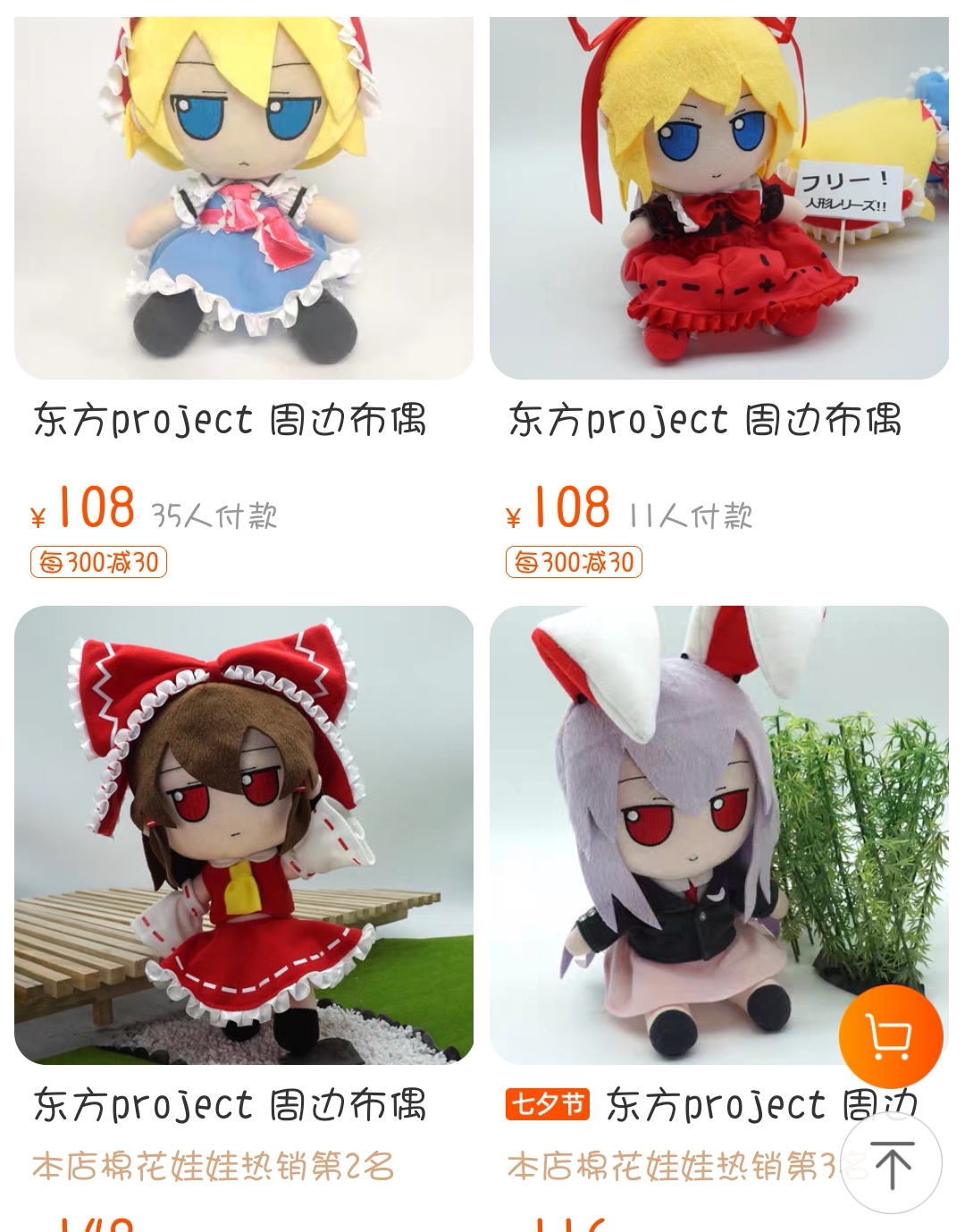Open the orange shopping cart button
The image size is (965, 1232).
pyautogui.click(x=890, y=1036)
